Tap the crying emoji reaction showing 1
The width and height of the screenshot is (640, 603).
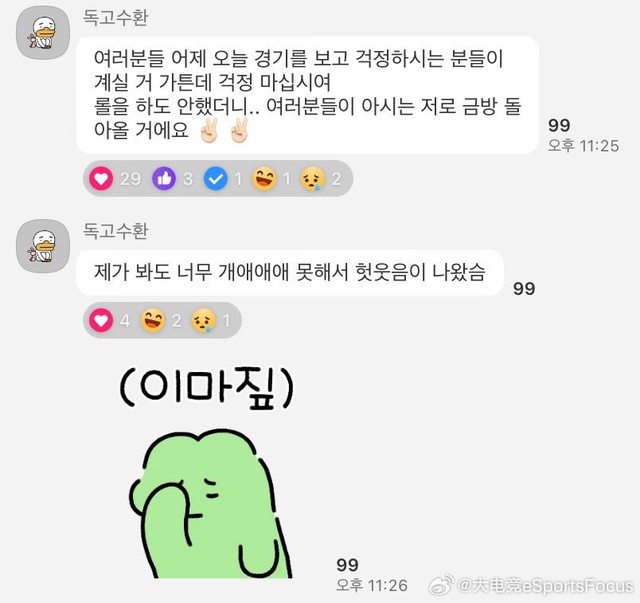click(214, 321)
